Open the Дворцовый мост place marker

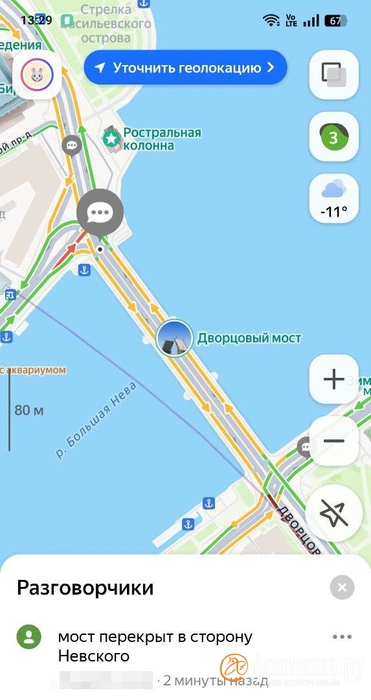click(174, 338)
